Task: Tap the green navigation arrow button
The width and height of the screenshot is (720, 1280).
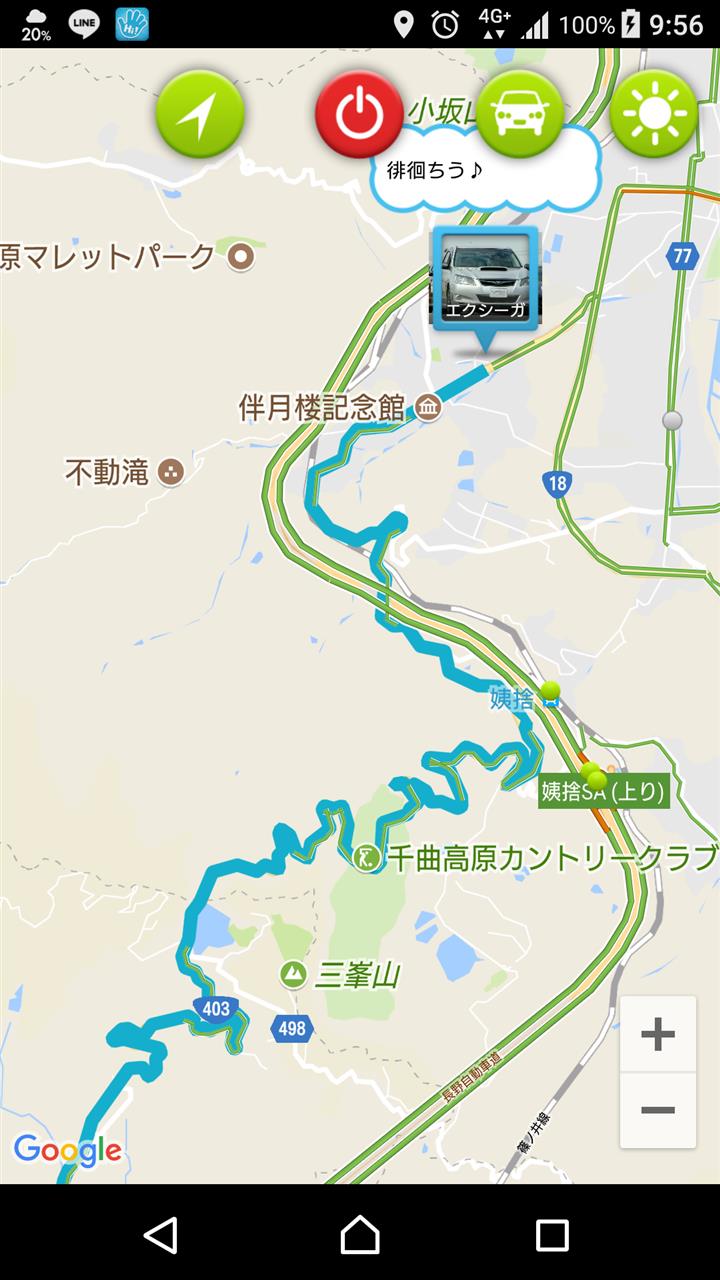Action: pyautogui.click(x=200, y=114)
